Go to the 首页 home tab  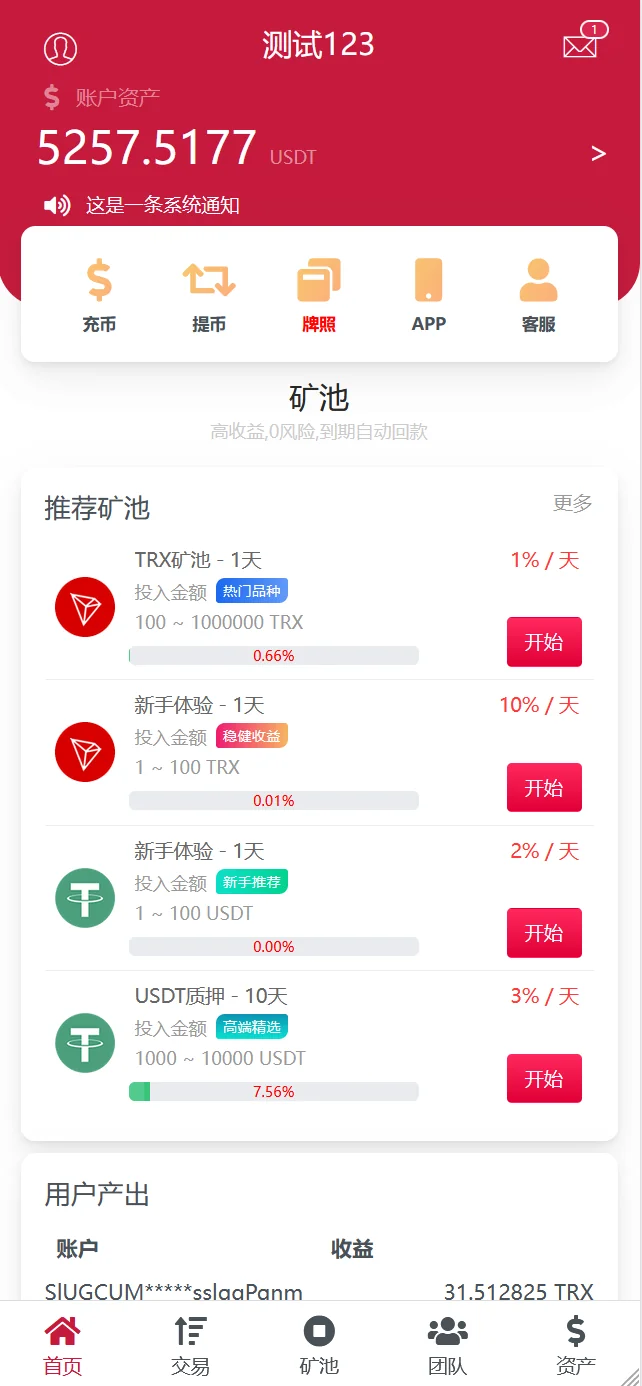point(62,1345)
